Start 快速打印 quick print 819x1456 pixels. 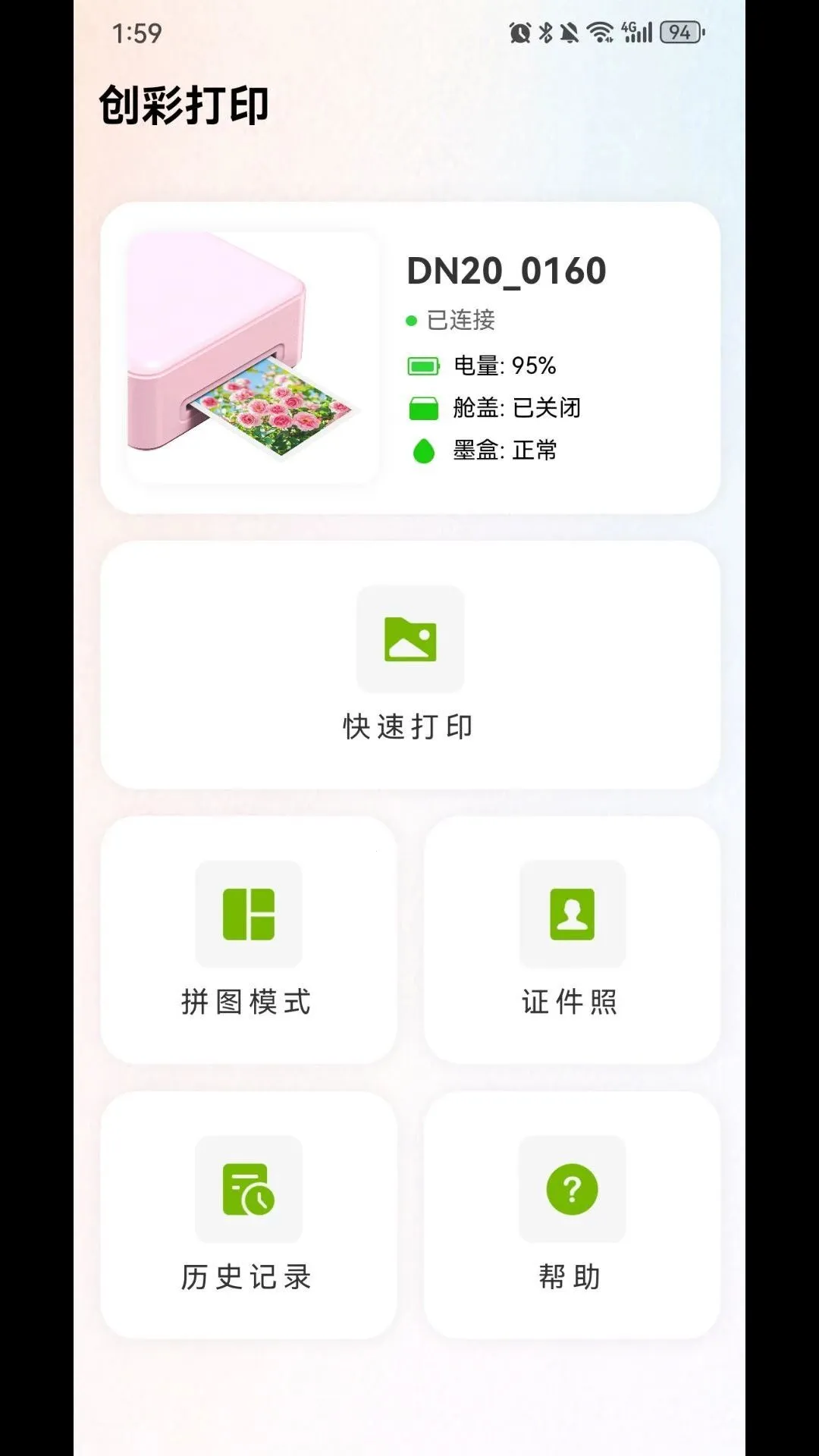point(410,665)
